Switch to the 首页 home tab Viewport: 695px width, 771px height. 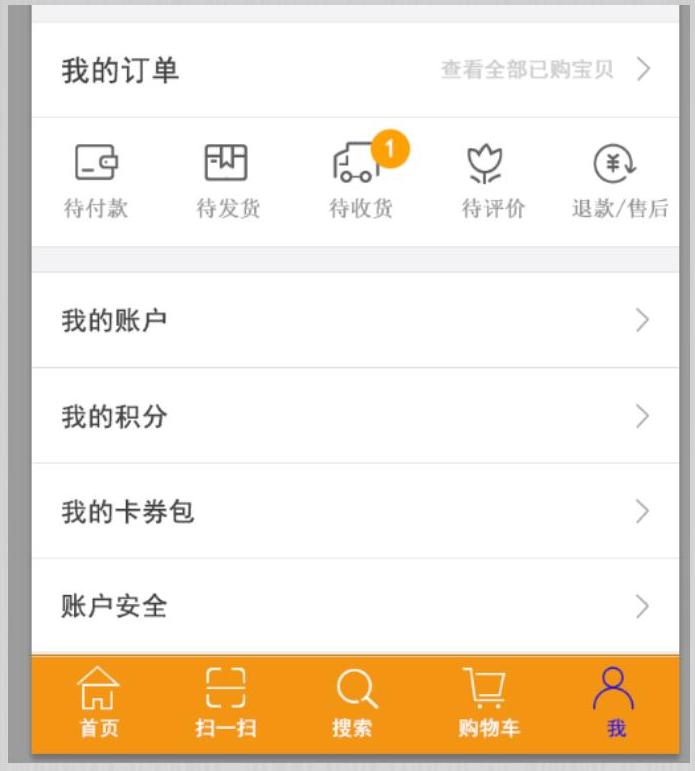coord(98,702)
